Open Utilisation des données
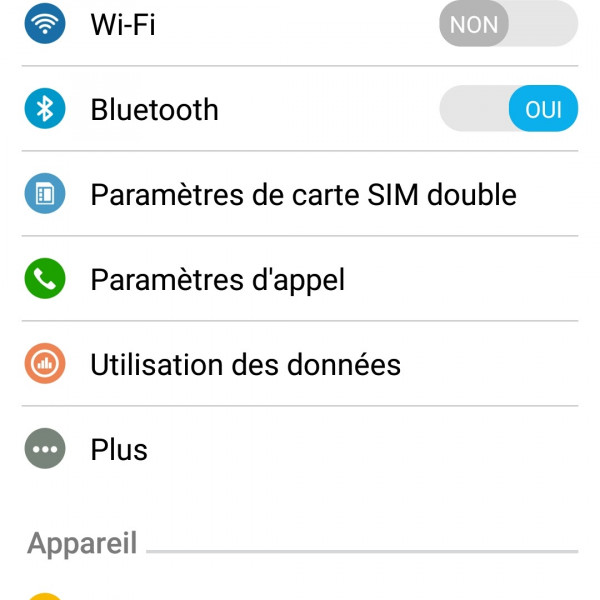 pos(245,365)
